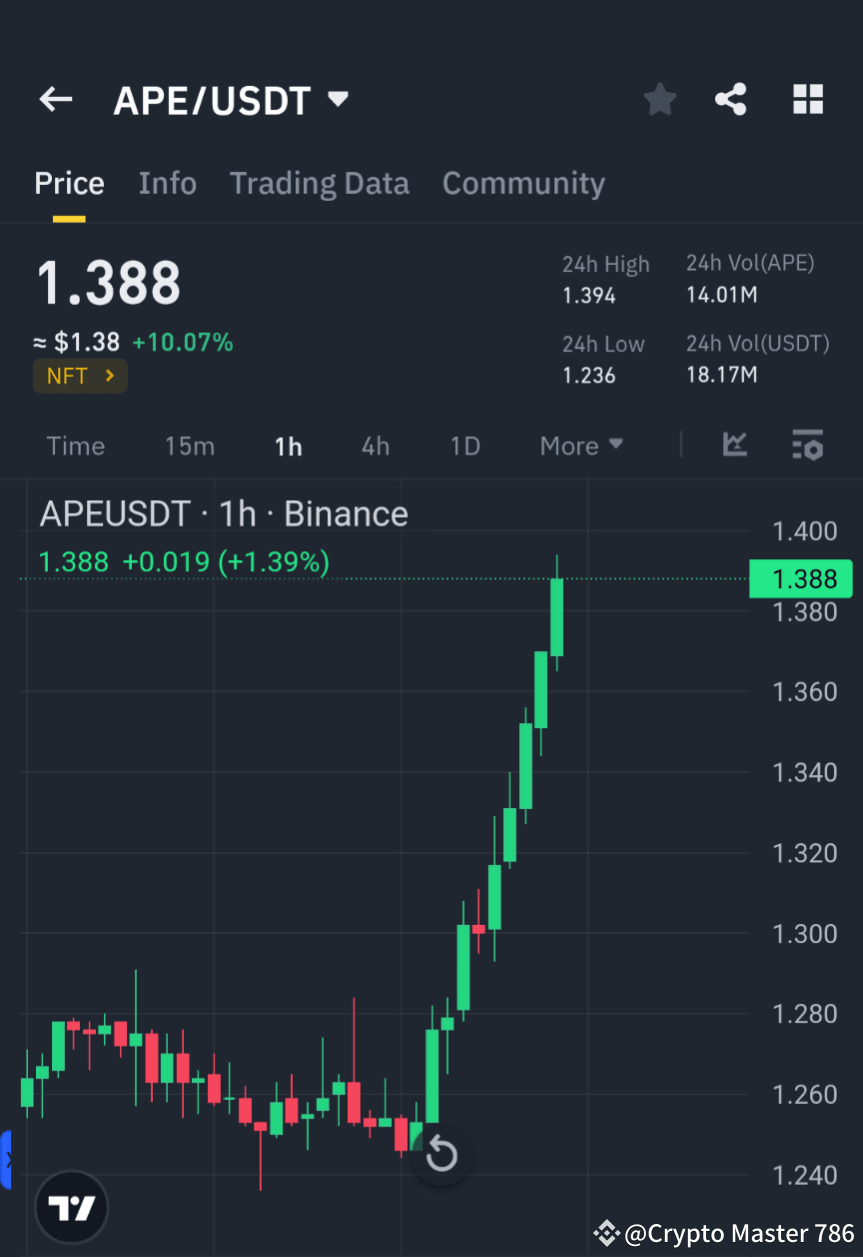The width and height of the screenshot is (863, 1257).
Task: Select the 15m chart interval
Action: click(190, 446)
